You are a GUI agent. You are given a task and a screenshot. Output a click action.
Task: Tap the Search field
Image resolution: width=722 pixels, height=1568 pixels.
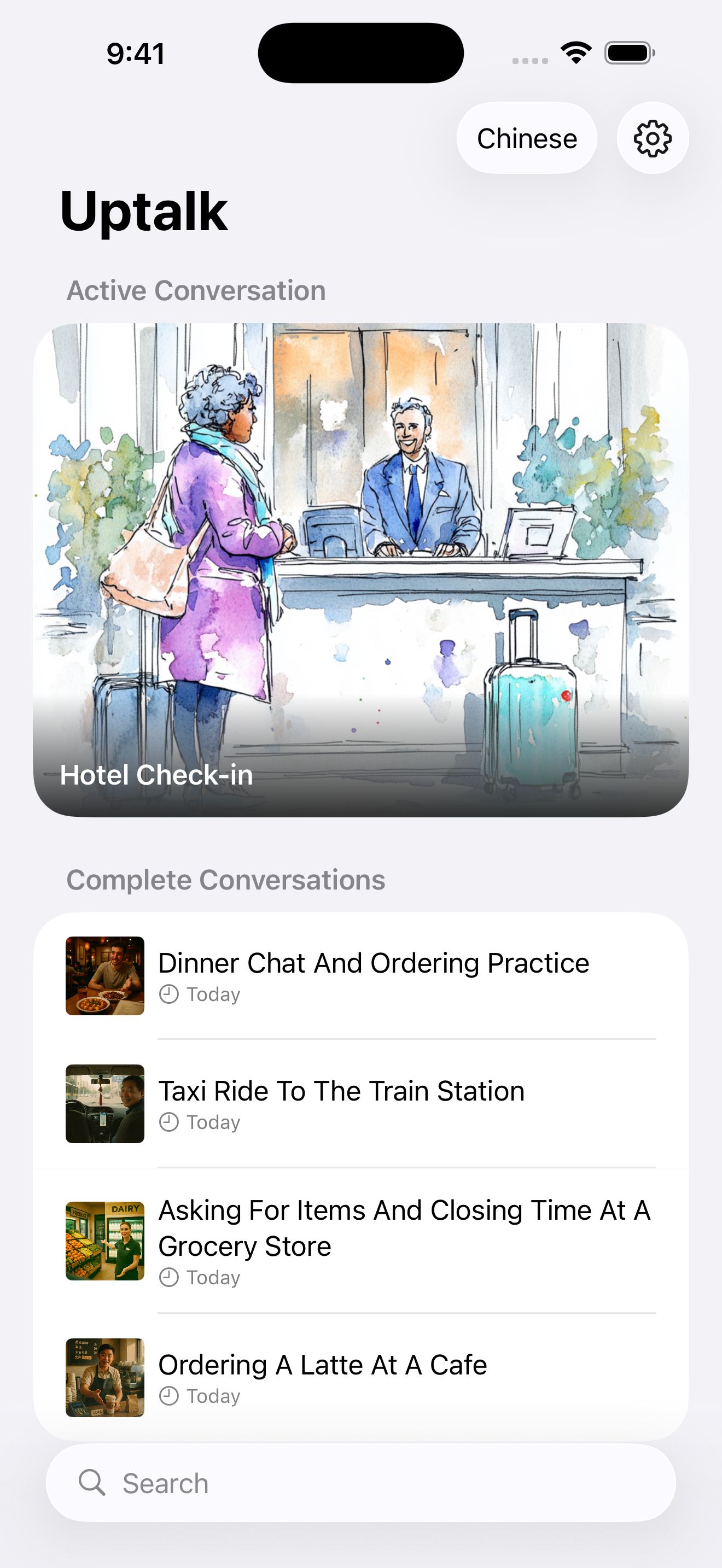(x=360, y=1483)
